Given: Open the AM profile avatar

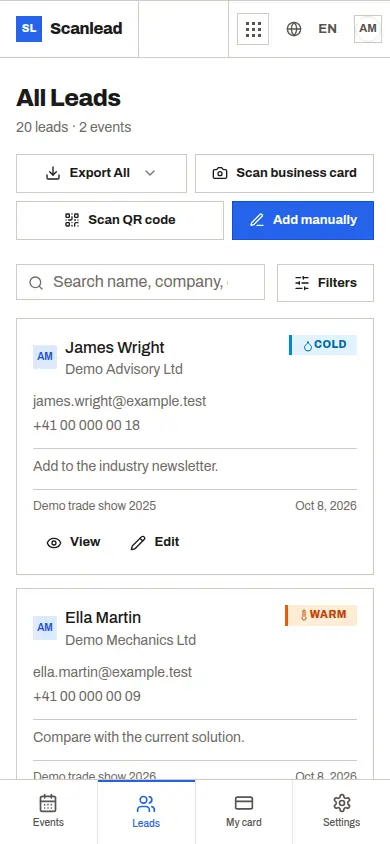Looking at the screenshot, I should click(x=367, y=29).
